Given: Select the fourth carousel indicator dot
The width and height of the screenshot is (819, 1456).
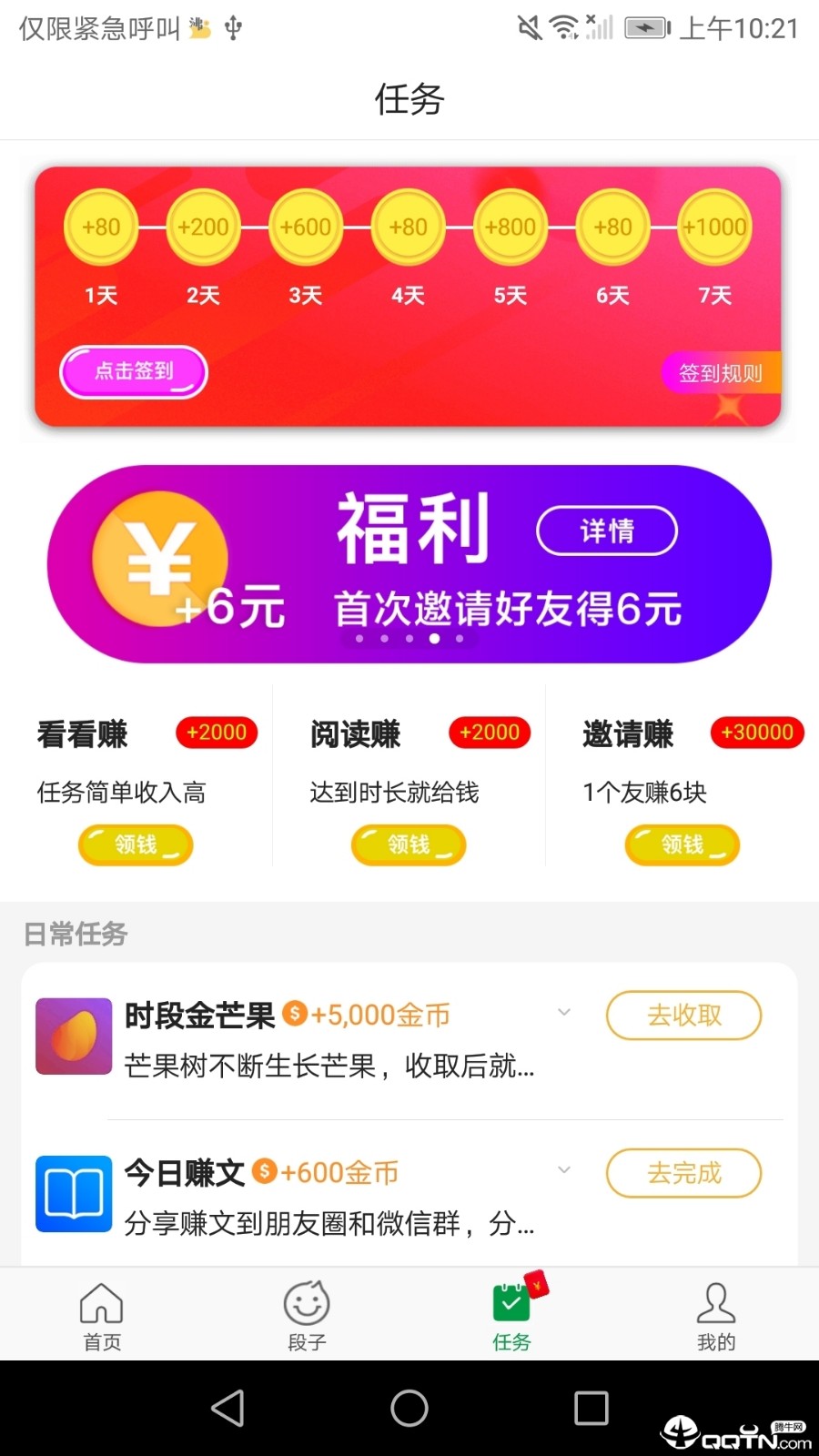Looking at the screenshot, I should 434,639.
